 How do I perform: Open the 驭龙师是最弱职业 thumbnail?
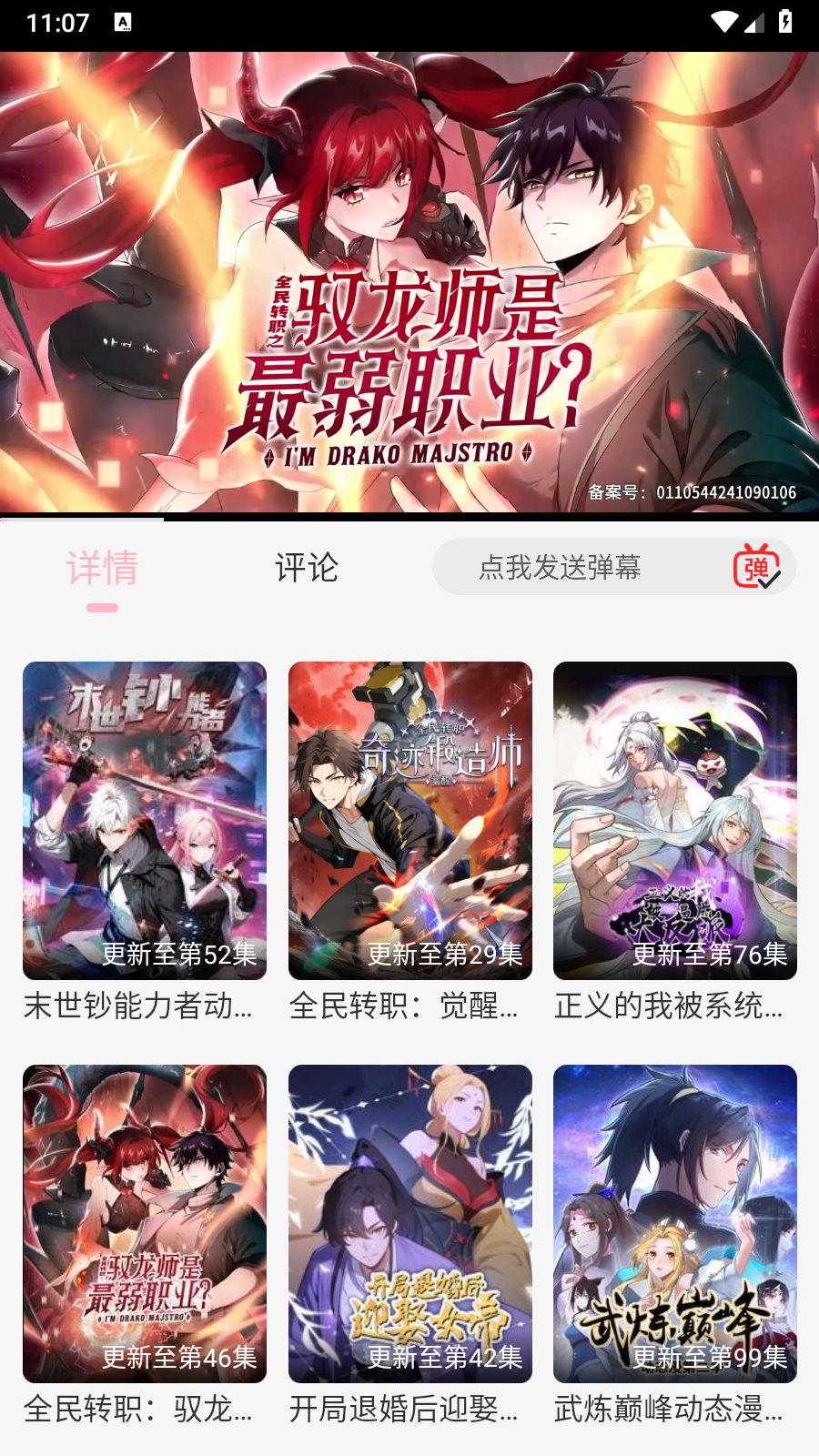click(144, 1224)
